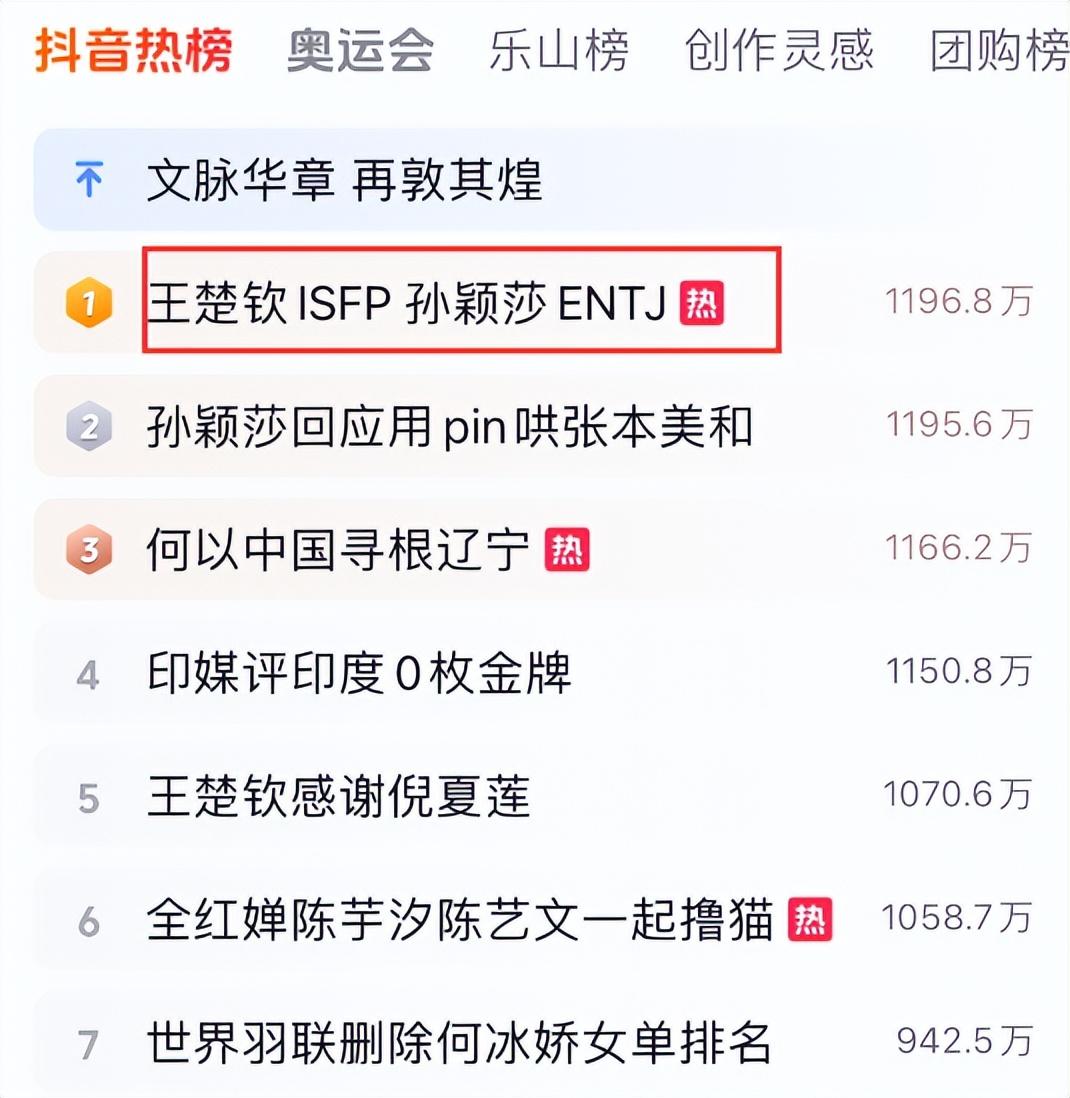Select 印媒评印度0枚金牌 entry
Screen dimensions: 1070x1098
pos(359,673)
